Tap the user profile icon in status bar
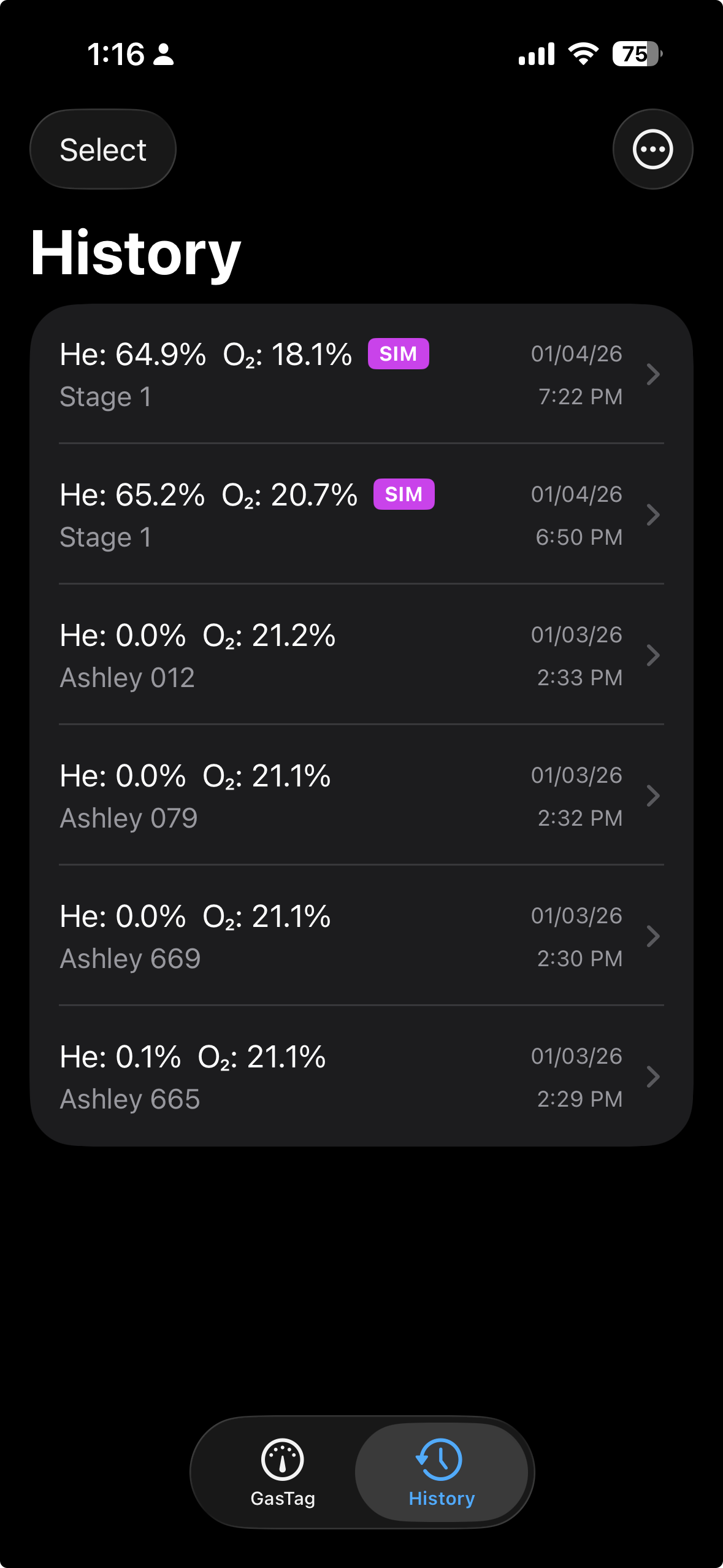The image size is (723, 1568). (x=163, y=54)
